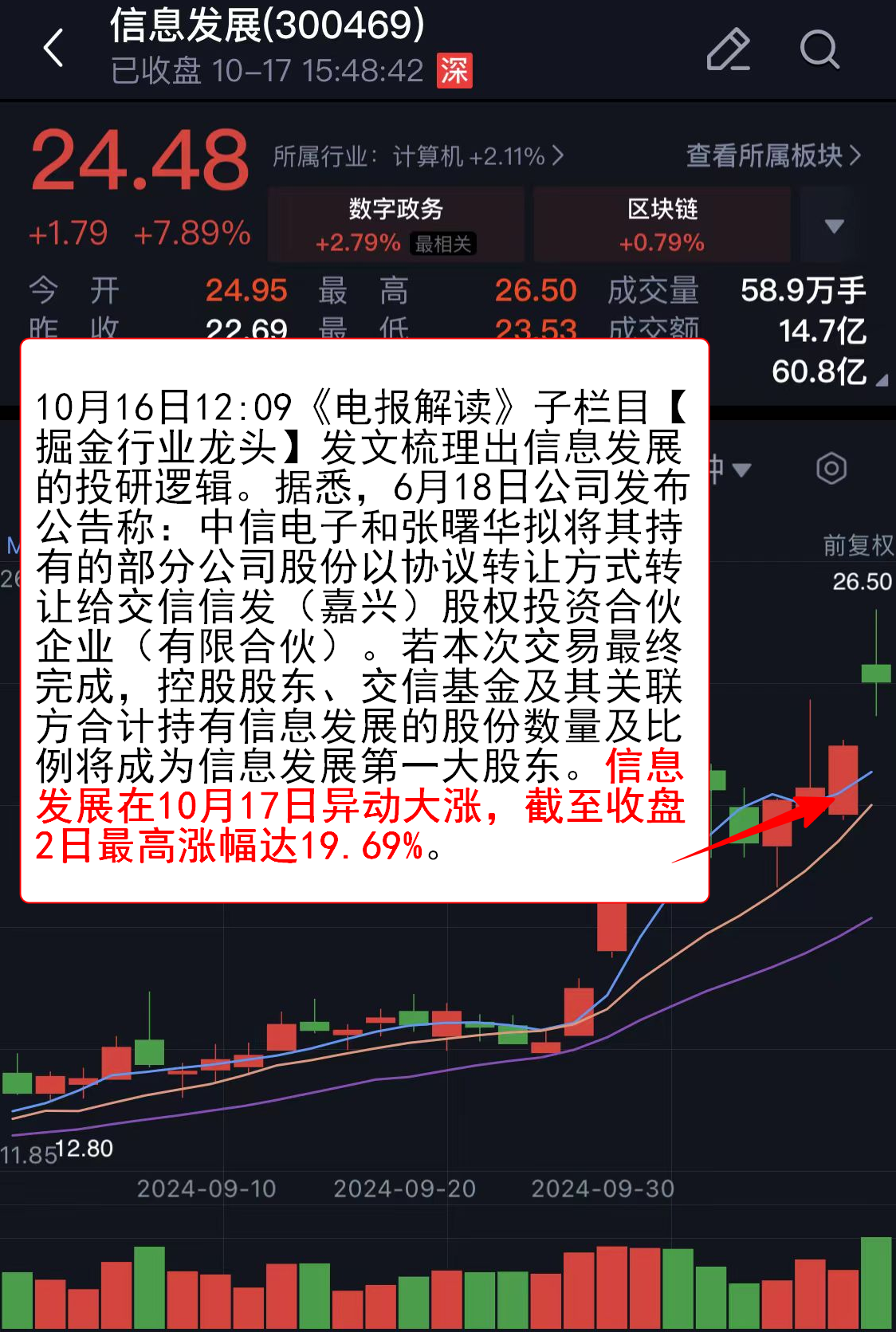The height and width of the screenshot is (1332, 896).
Task: View 查看所属板块 sector list
Action: (773, 155)
